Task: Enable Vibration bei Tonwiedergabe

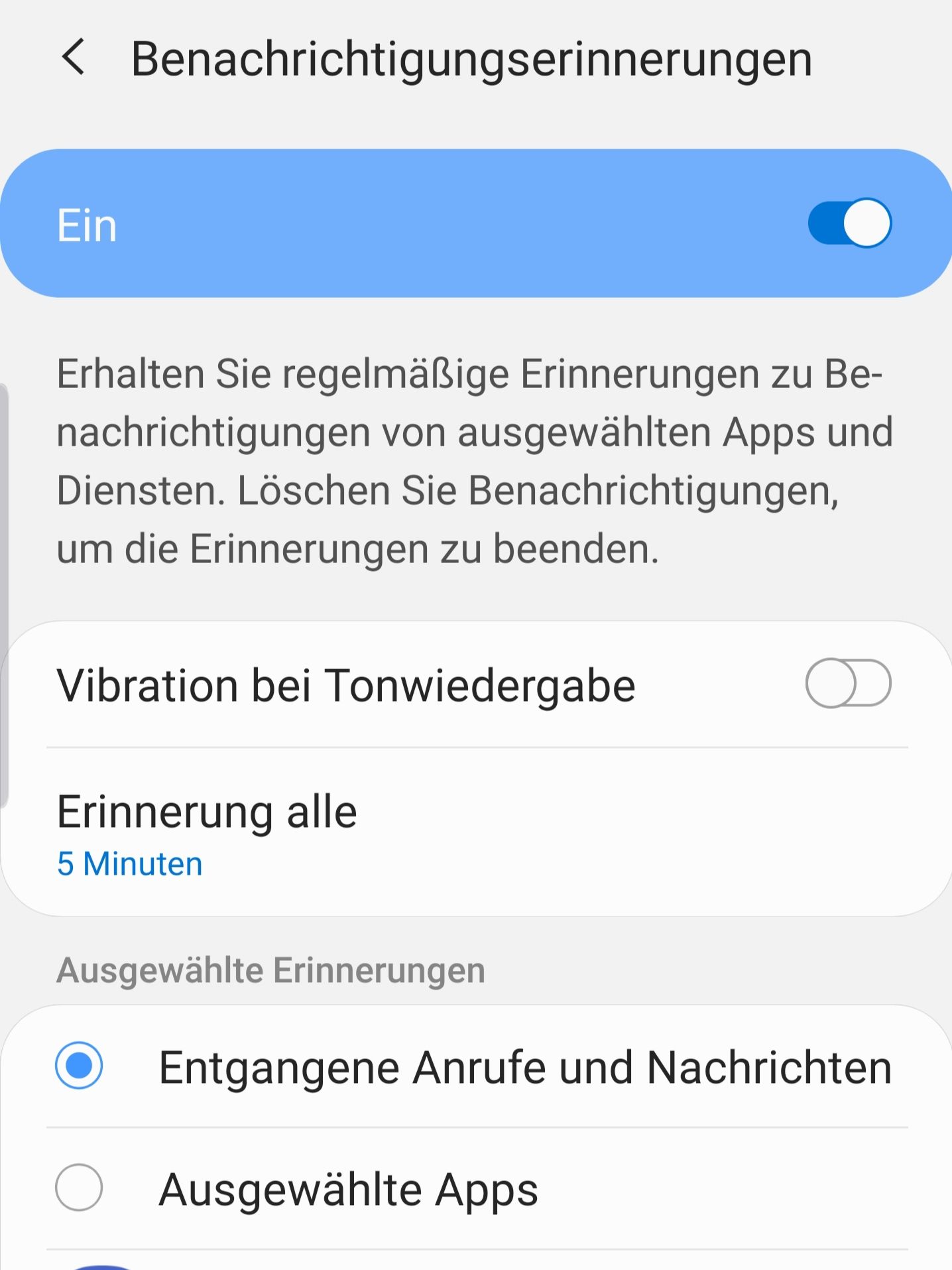Action: click(847, 684)
